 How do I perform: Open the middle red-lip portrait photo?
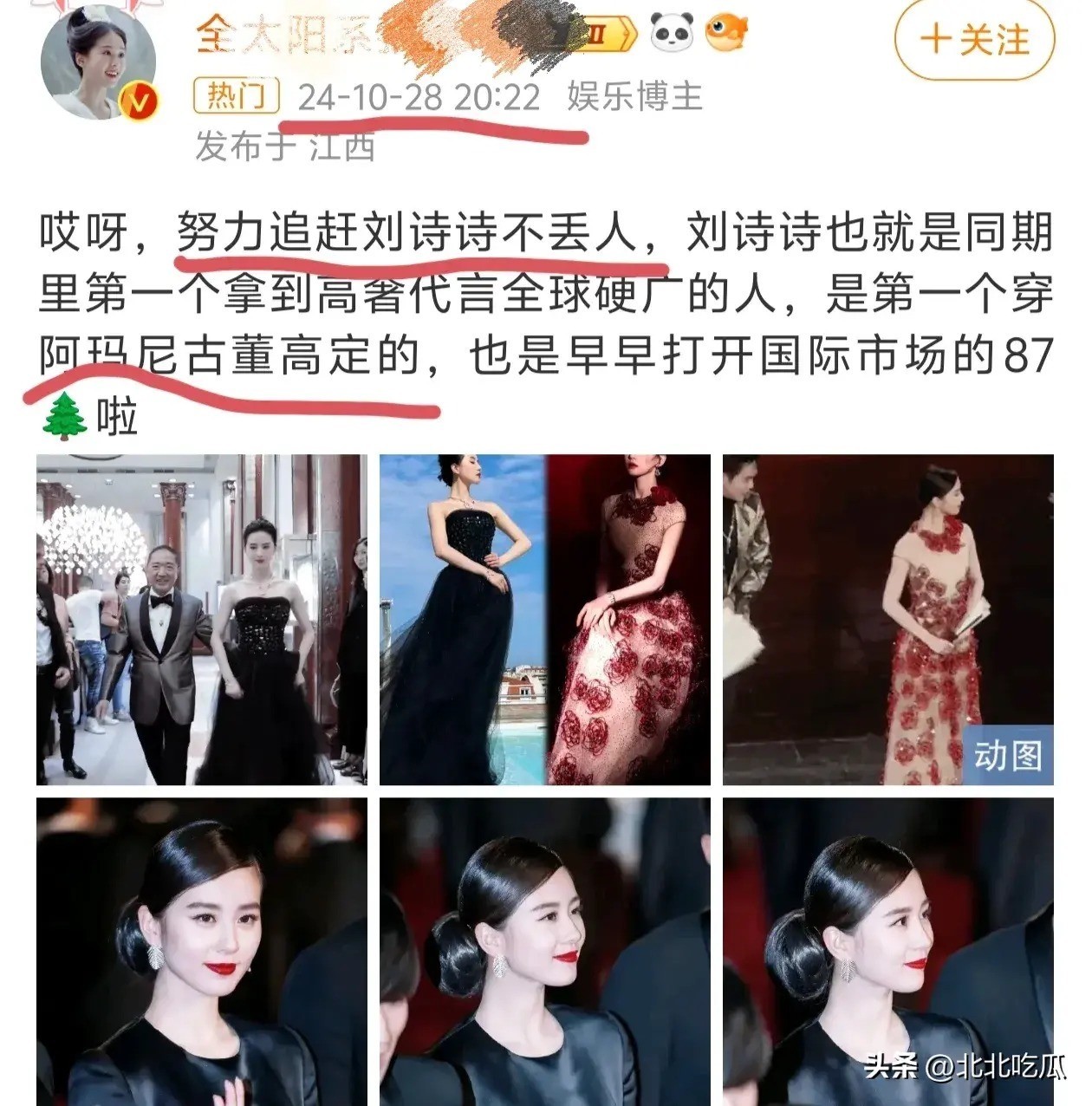coord(544,952)
